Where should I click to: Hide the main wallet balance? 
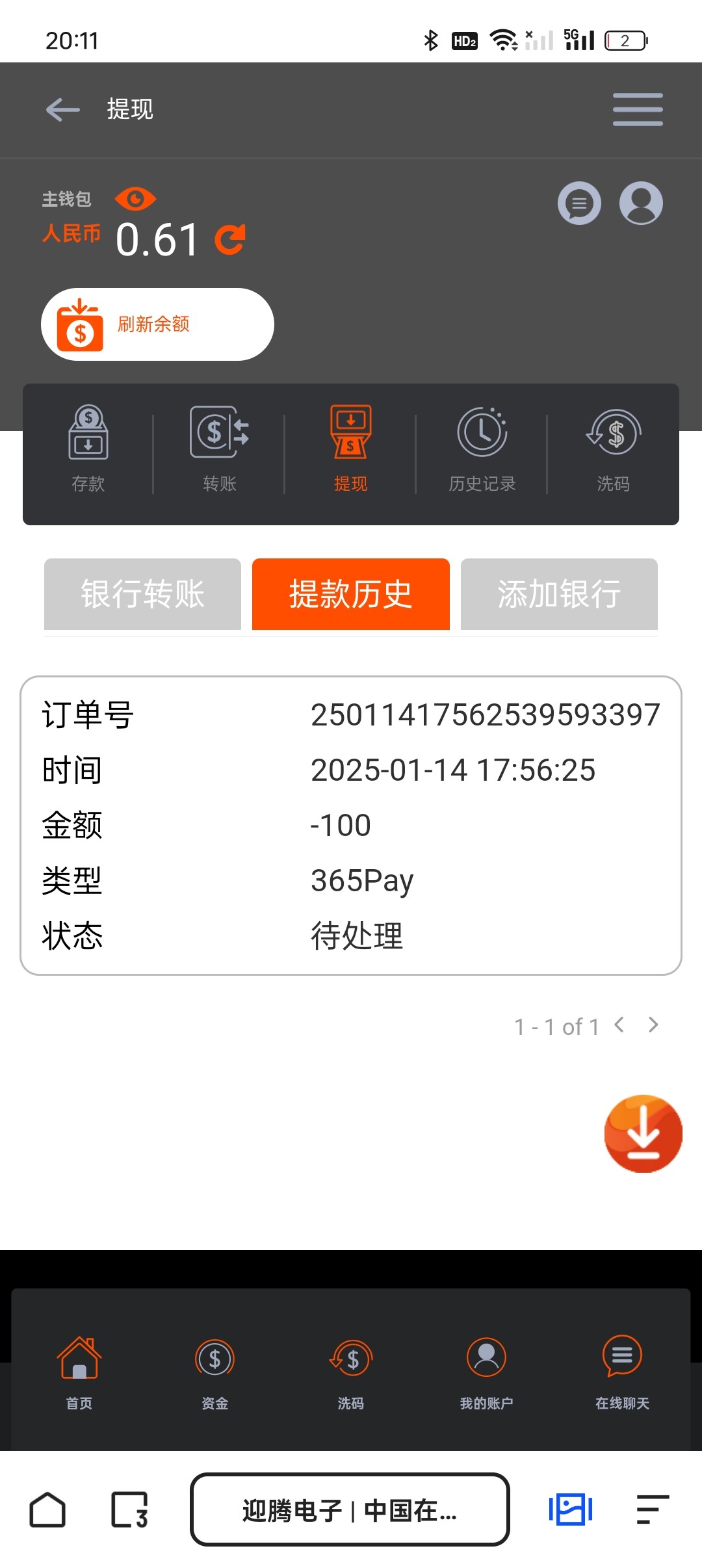(x=135, y=199)
